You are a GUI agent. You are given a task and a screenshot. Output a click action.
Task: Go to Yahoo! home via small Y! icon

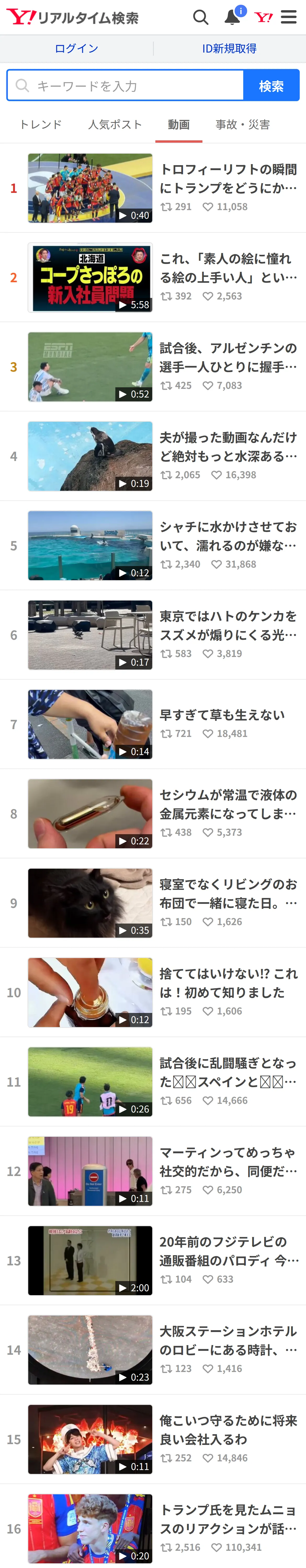[x=263, y=17]
